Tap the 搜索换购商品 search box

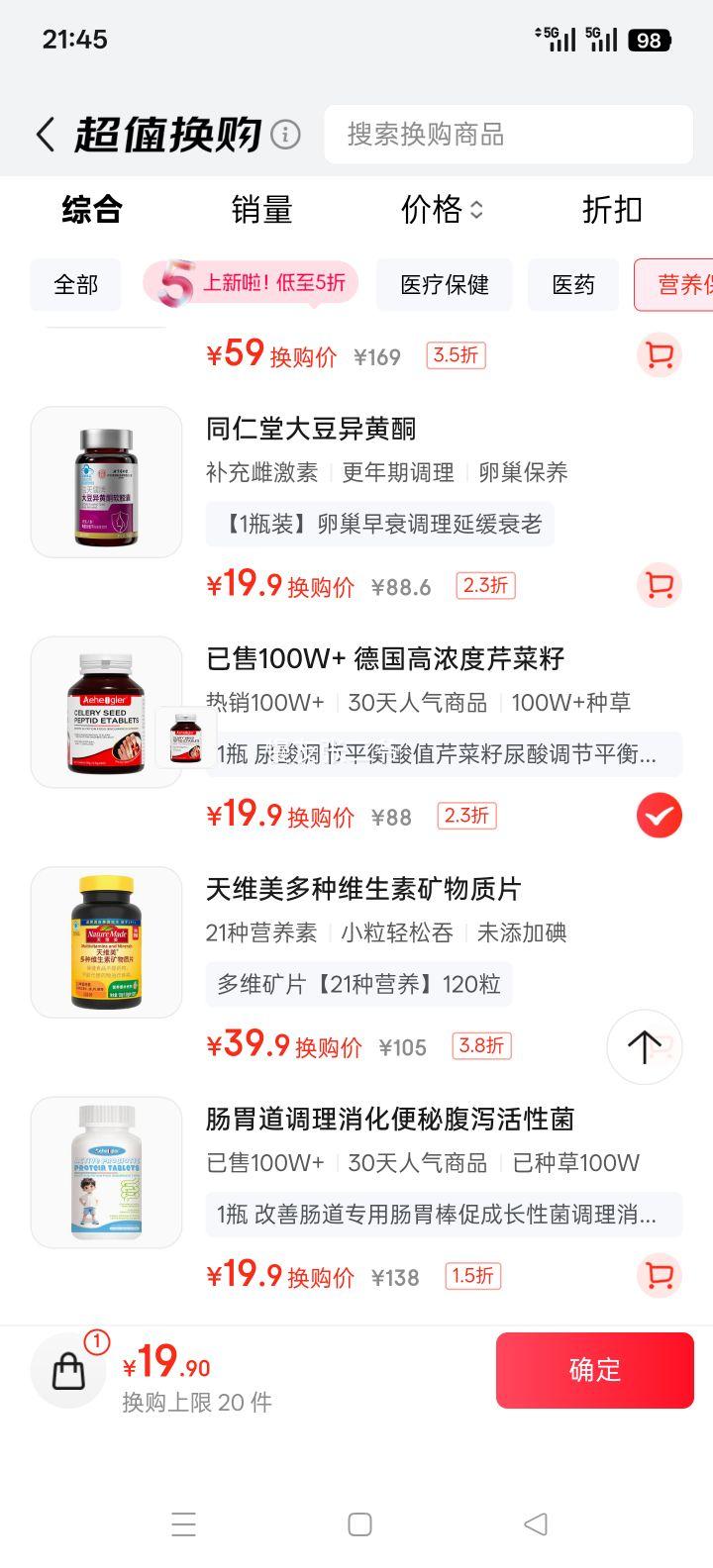click(508, 135)
